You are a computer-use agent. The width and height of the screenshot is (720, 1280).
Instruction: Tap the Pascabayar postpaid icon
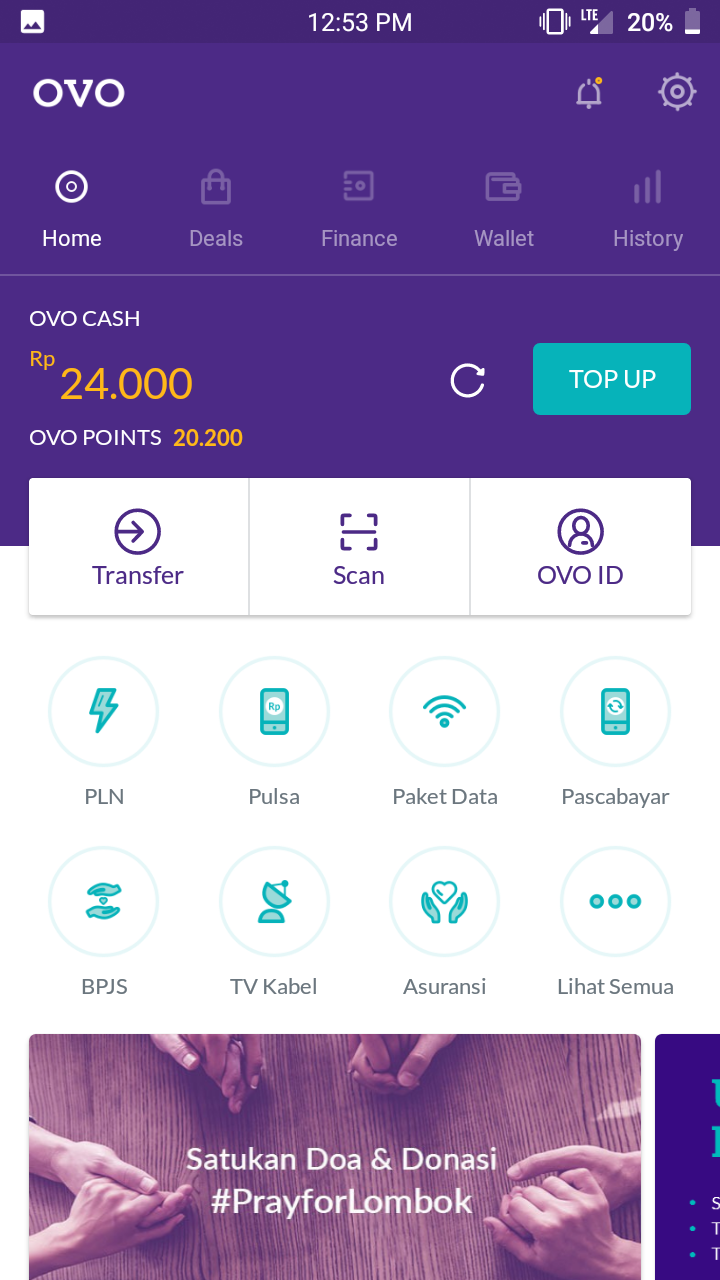[x=615, y=711]
